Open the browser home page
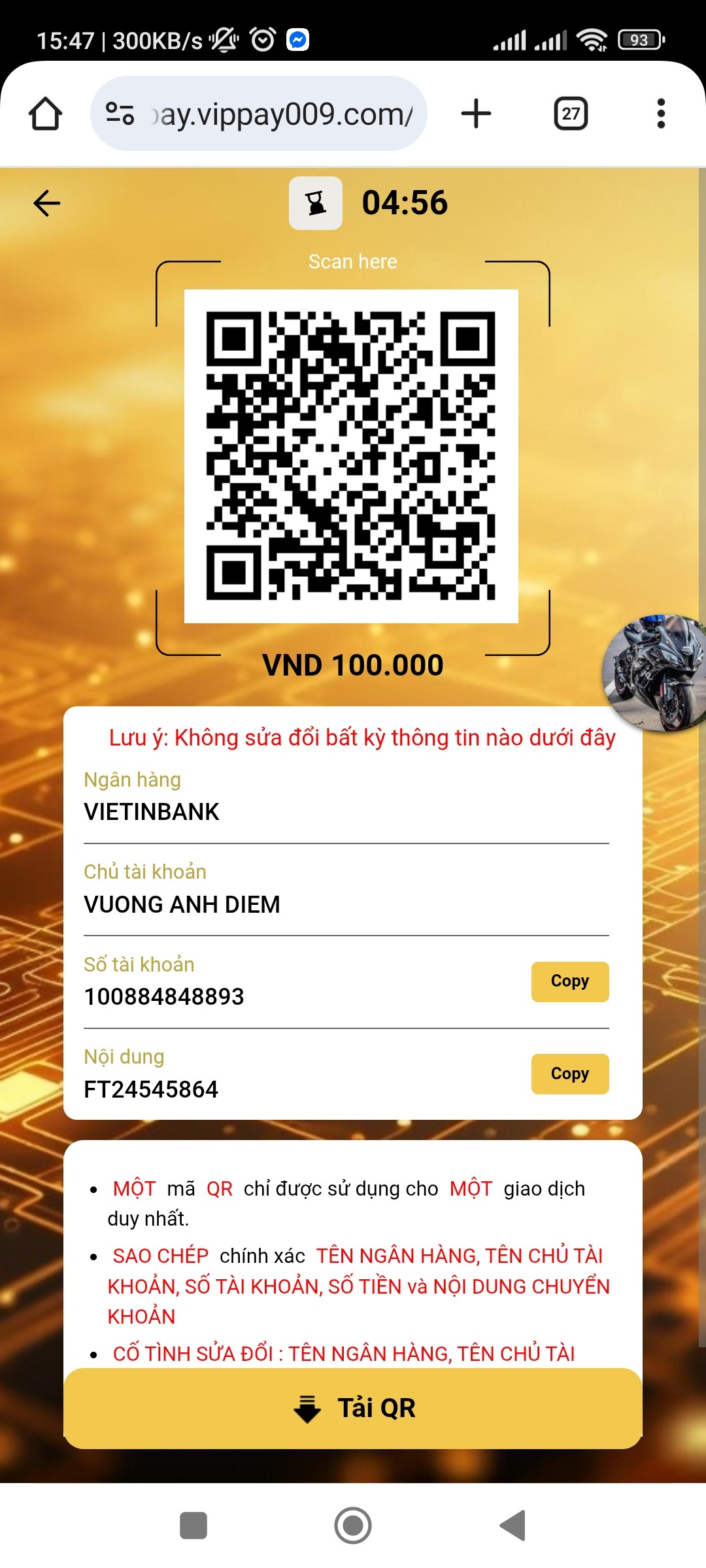The height and width of the screenshot is (1568, 706). point(45,114)
